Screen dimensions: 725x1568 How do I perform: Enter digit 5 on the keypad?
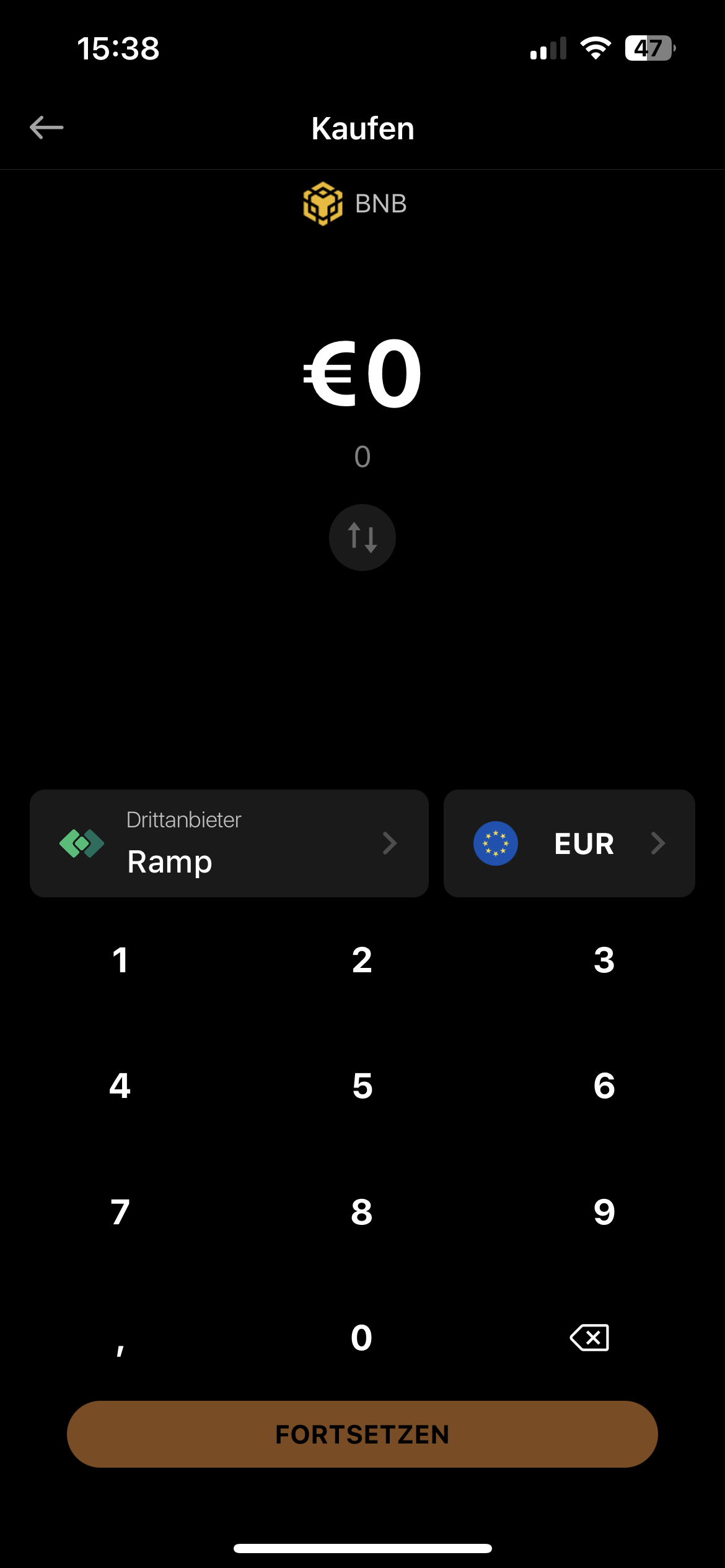pos(362,1086)
